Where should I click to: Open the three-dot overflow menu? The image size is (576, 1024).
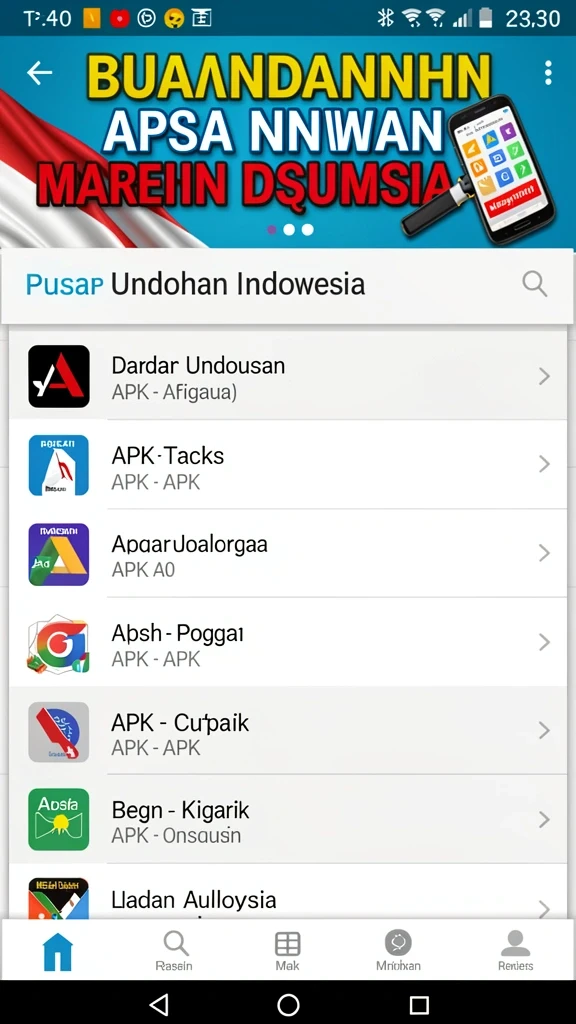coord(548,72)
